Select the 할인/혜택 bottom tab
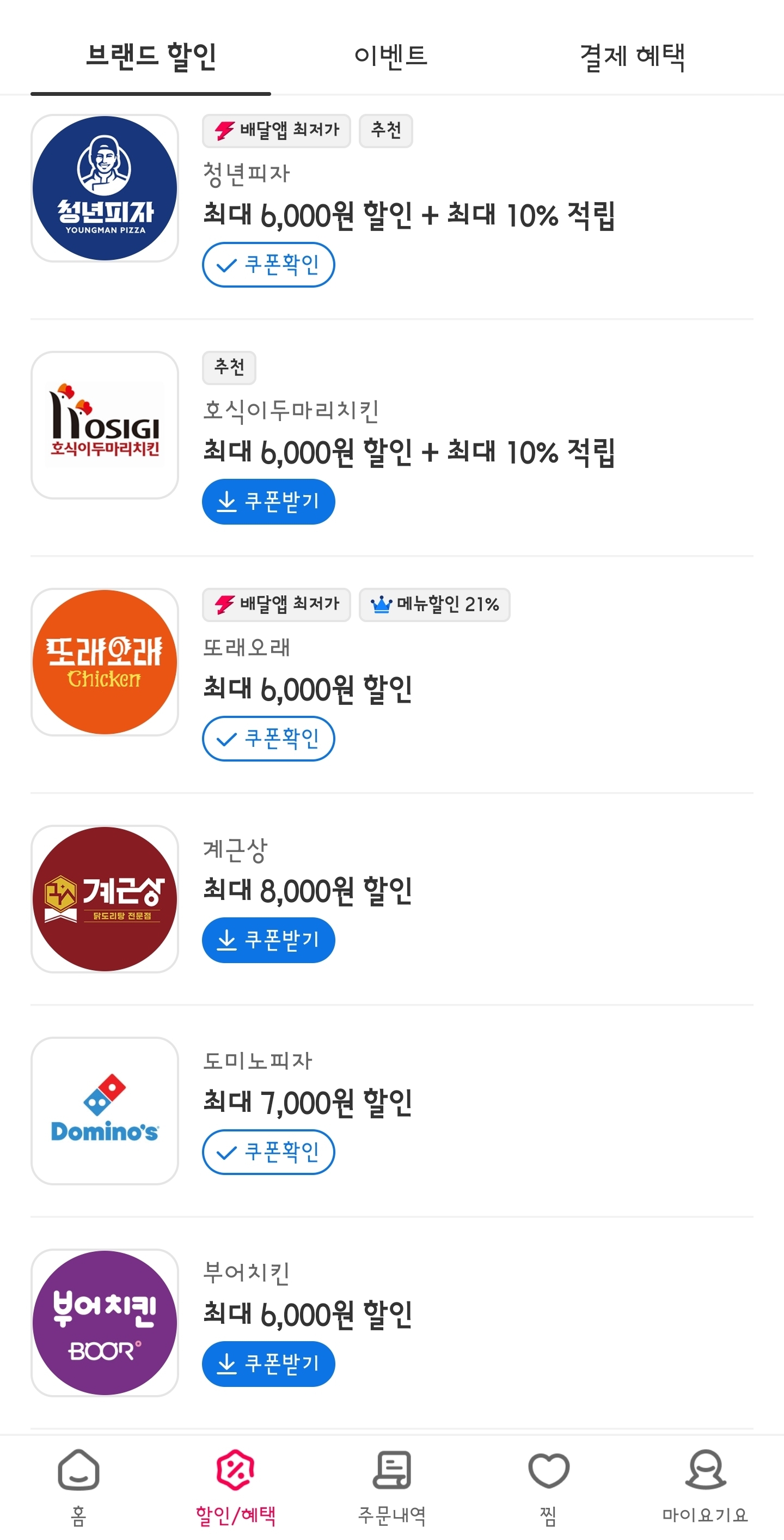The width and height of the screenshot is (784, 1540). [x=235, y=1486]
